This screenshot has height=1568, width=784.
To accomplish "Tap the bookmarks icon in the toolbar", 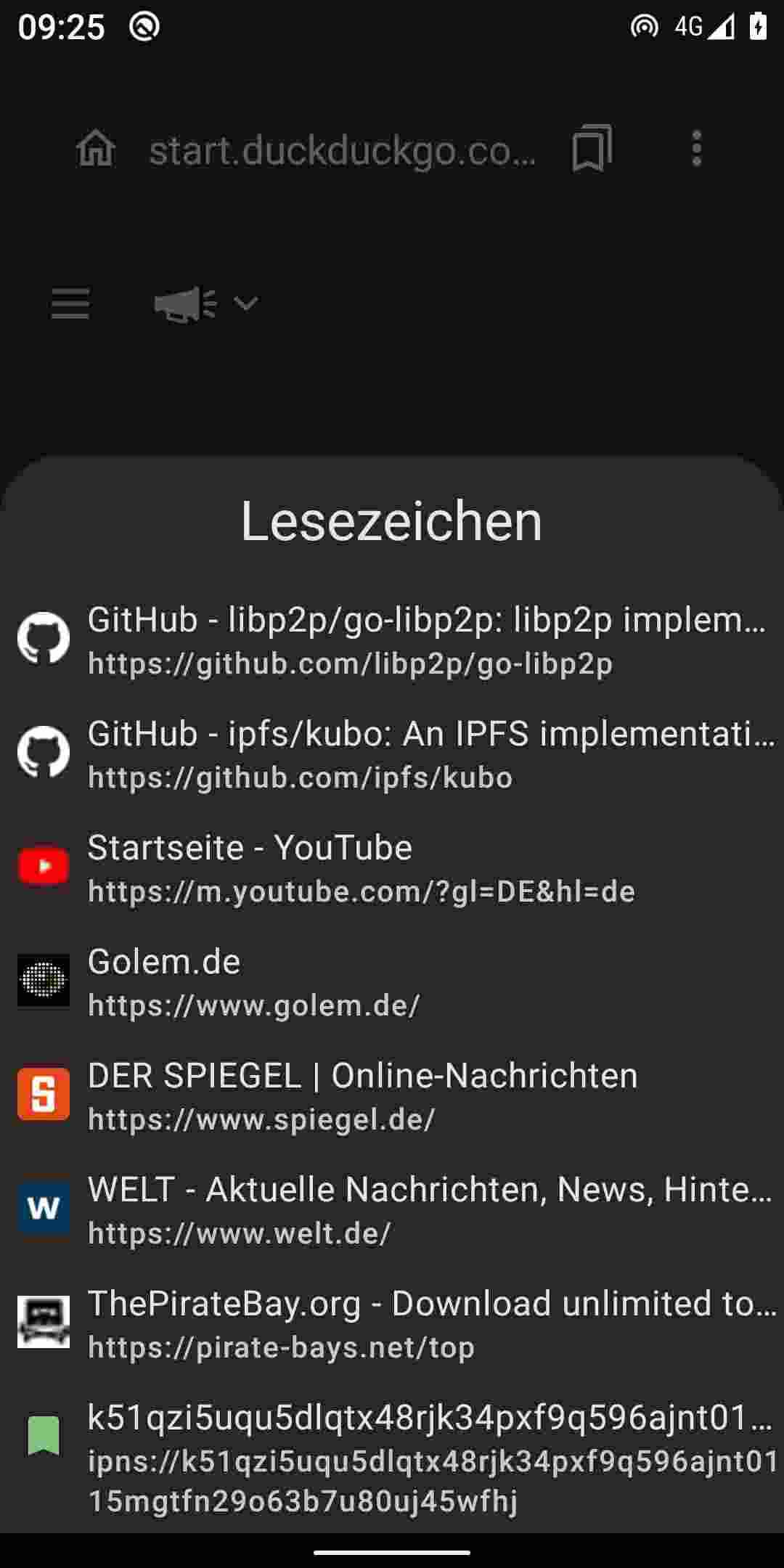I will [592, 150].
